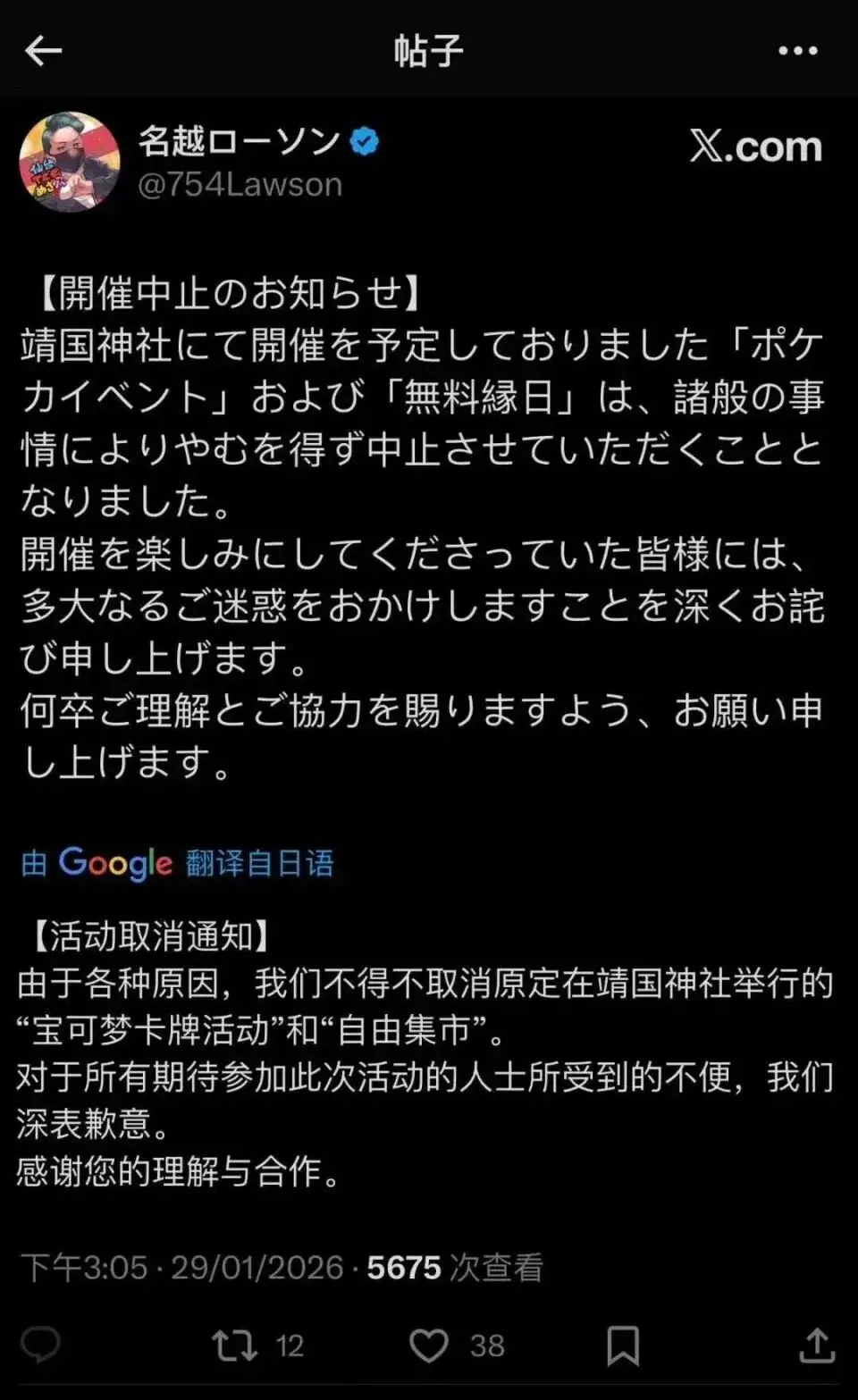The image size is (858, 1400).
Task: Like the post with the heart icon
Action: click(433, 1344)
